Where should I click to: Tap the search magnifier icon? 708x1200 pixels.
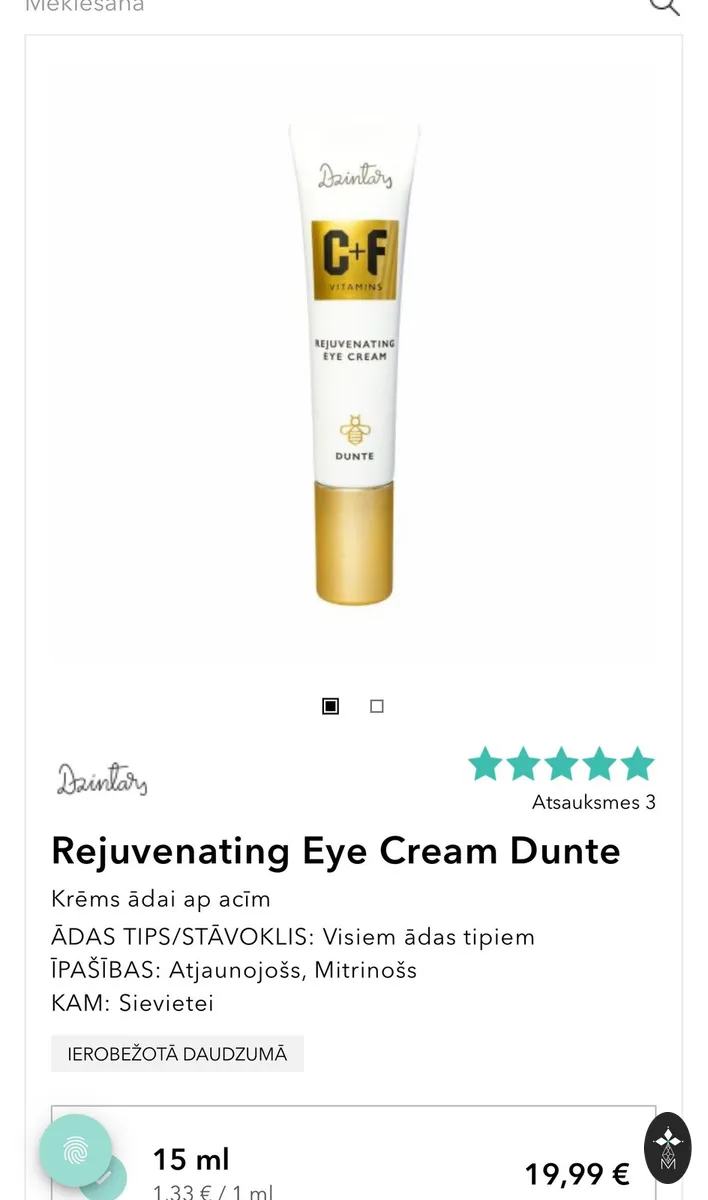click(x=665, y=4)
